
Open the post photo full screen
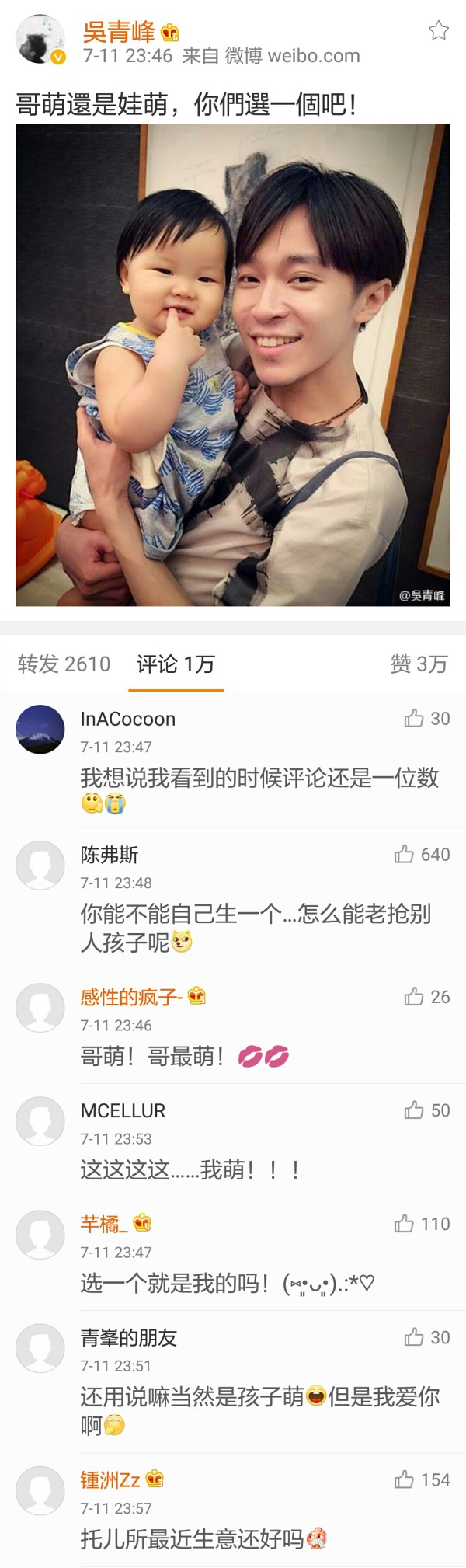(233, 365)
